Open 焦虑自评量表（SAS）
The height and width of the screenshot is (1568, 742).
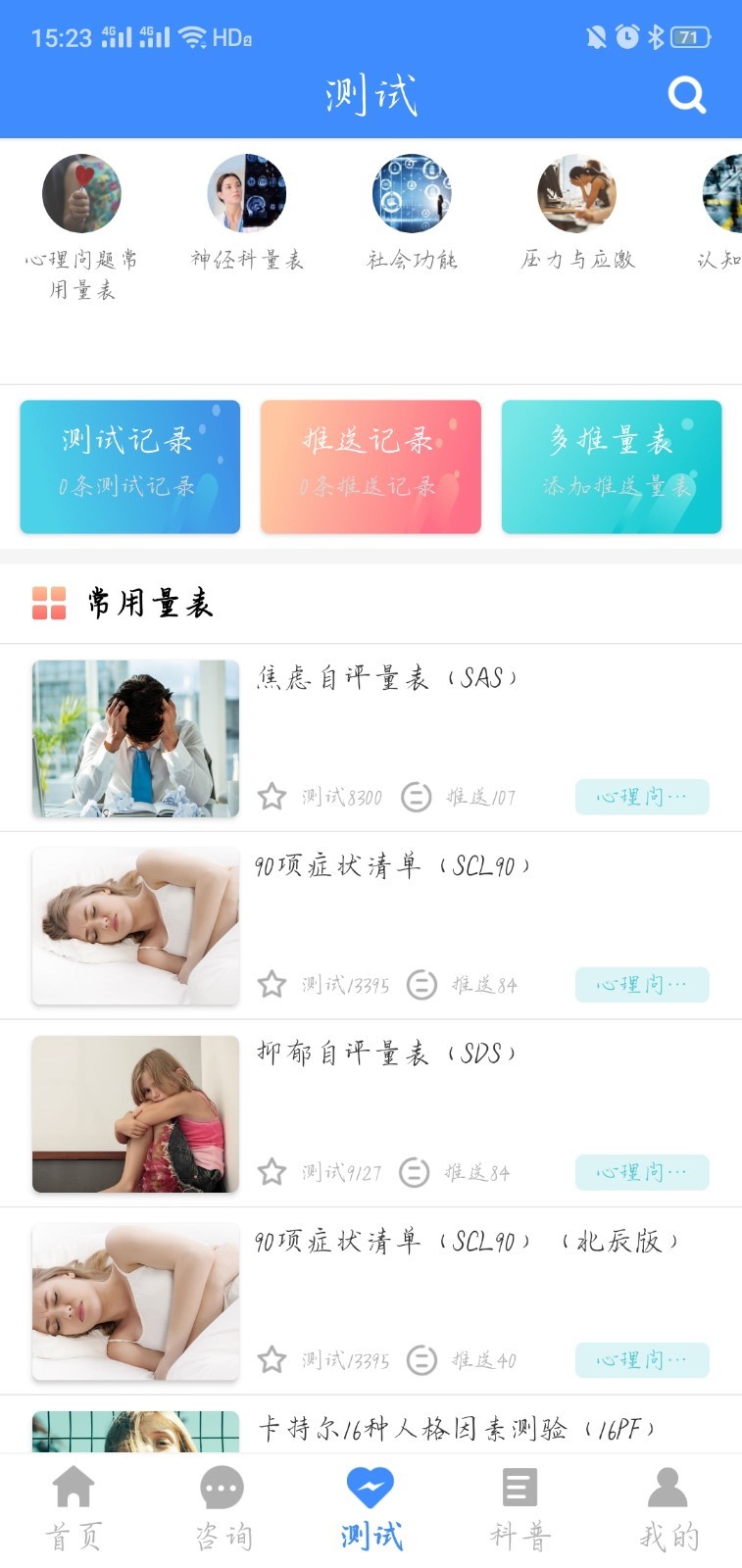point(386,678)
